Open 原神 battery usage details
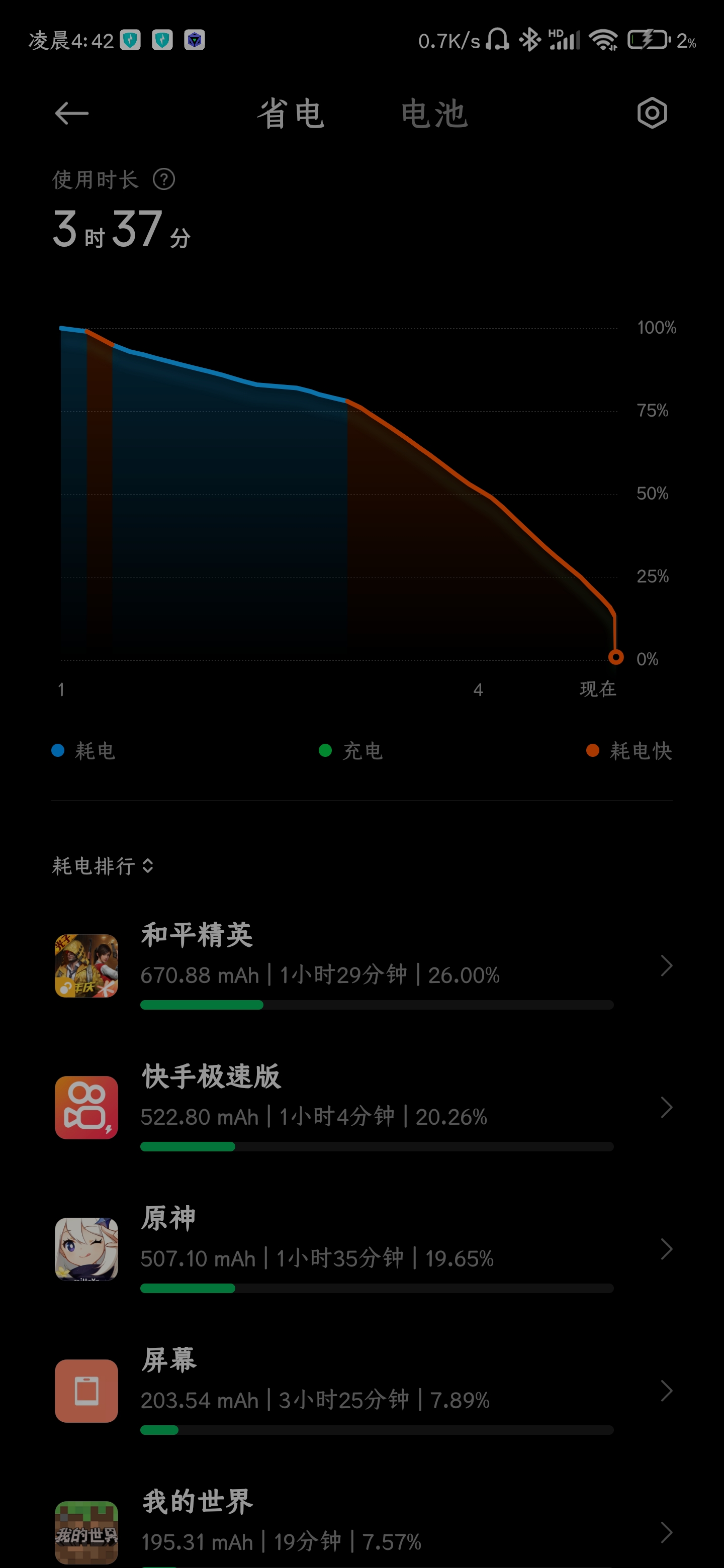This screenshot has width=724, height=1568. pos(363,1249)
